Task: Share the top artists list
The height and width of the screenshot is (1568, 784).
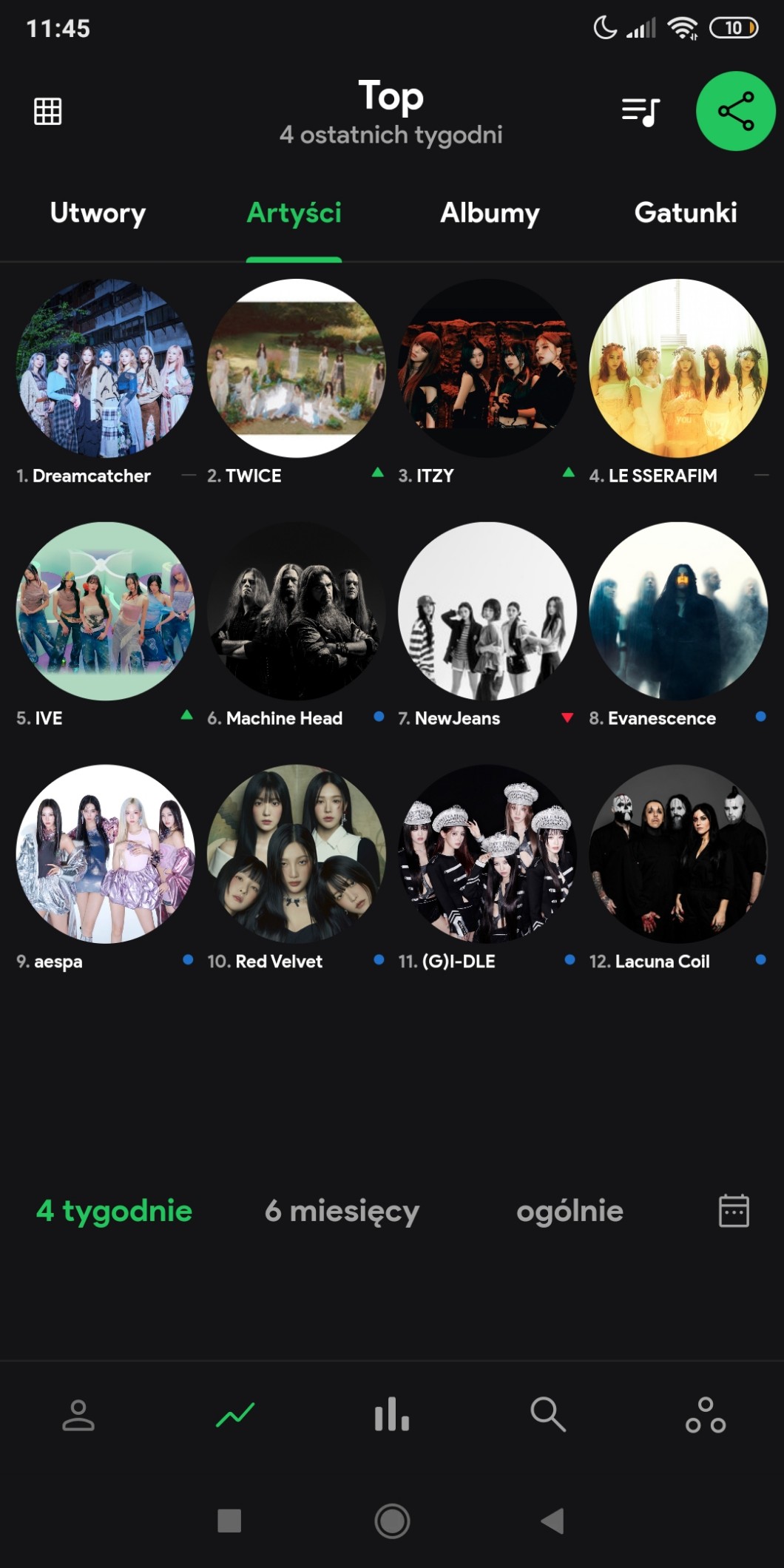Action: coord(735,112)
